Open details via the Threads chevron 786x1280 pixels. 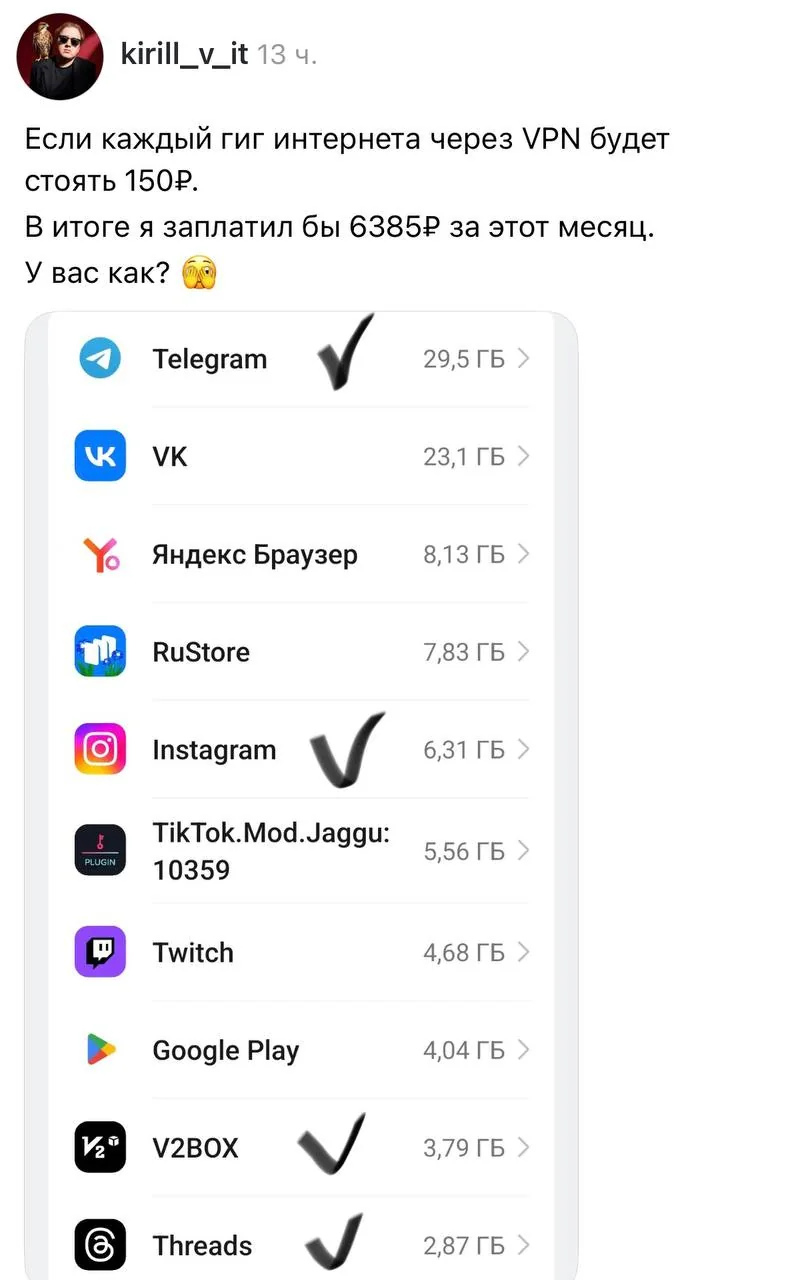tap(522, 1245)
